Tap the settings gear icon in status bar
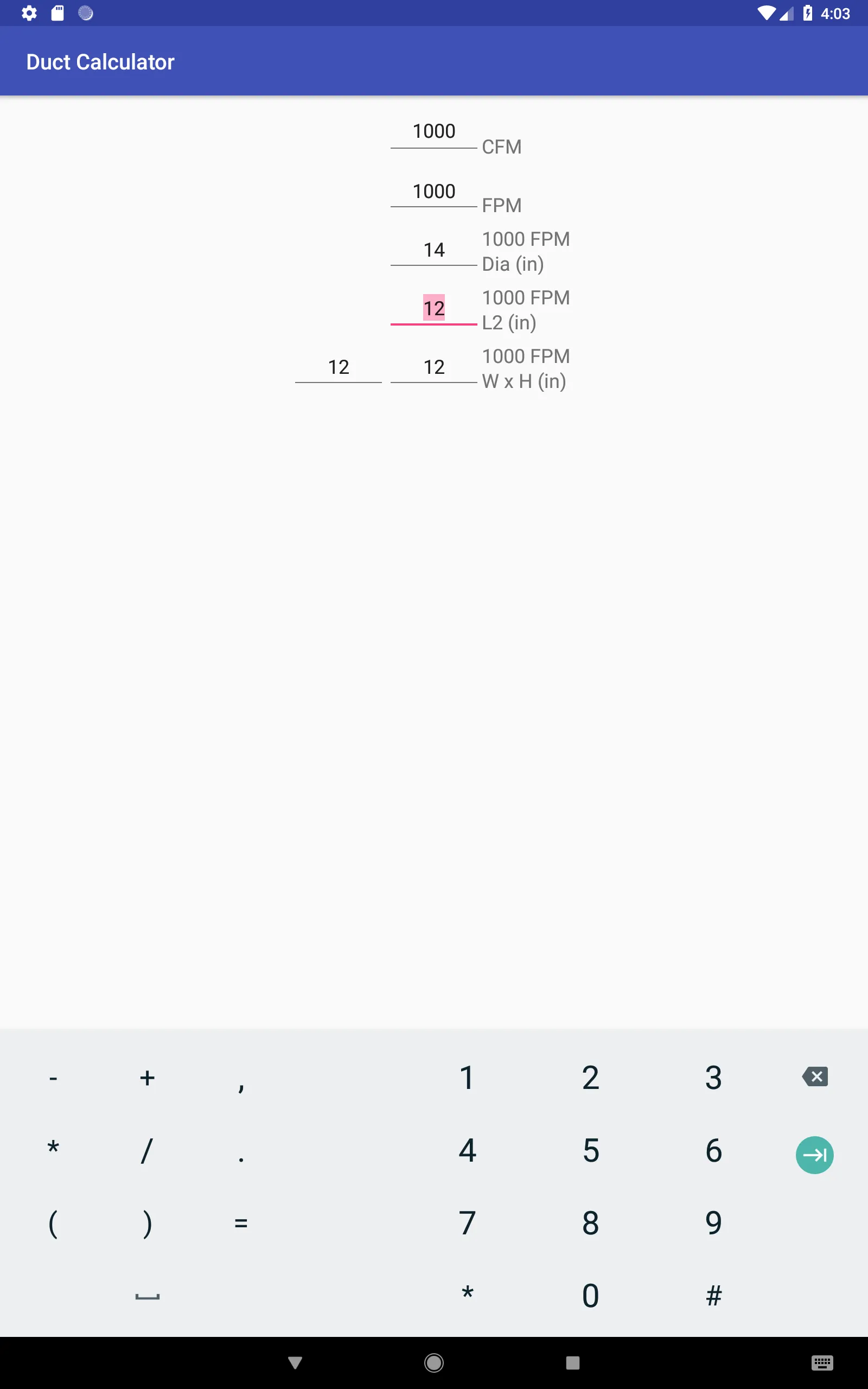 [x=29, y=12]
